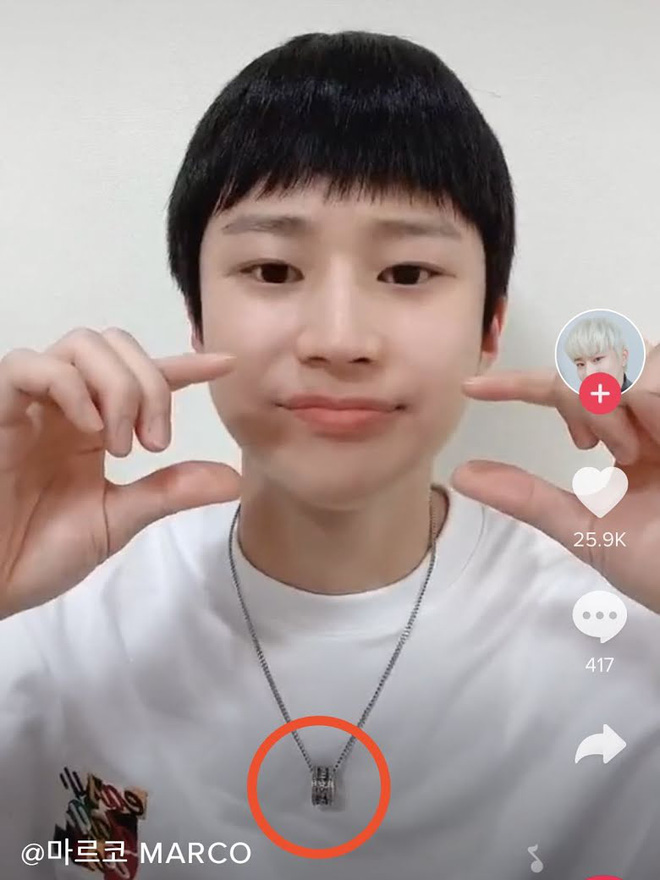This screenshot has width=660, height=880.
Task: Share this video using the arrow icon
Action: coord(601,744)
